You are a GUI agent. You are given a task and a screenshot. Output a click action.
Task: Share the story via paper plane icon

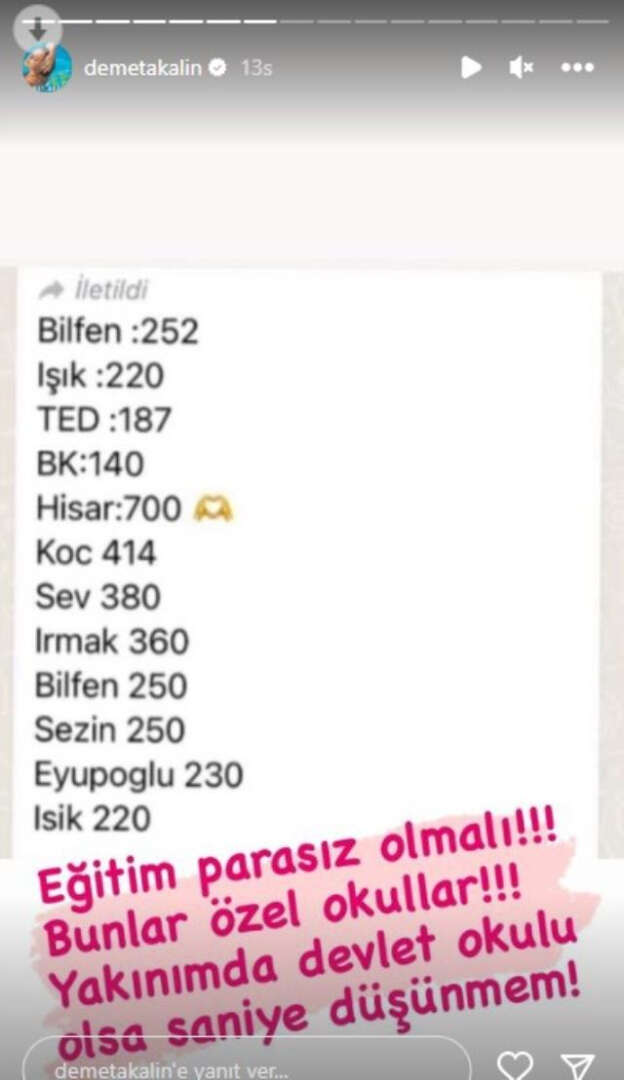578,1066
